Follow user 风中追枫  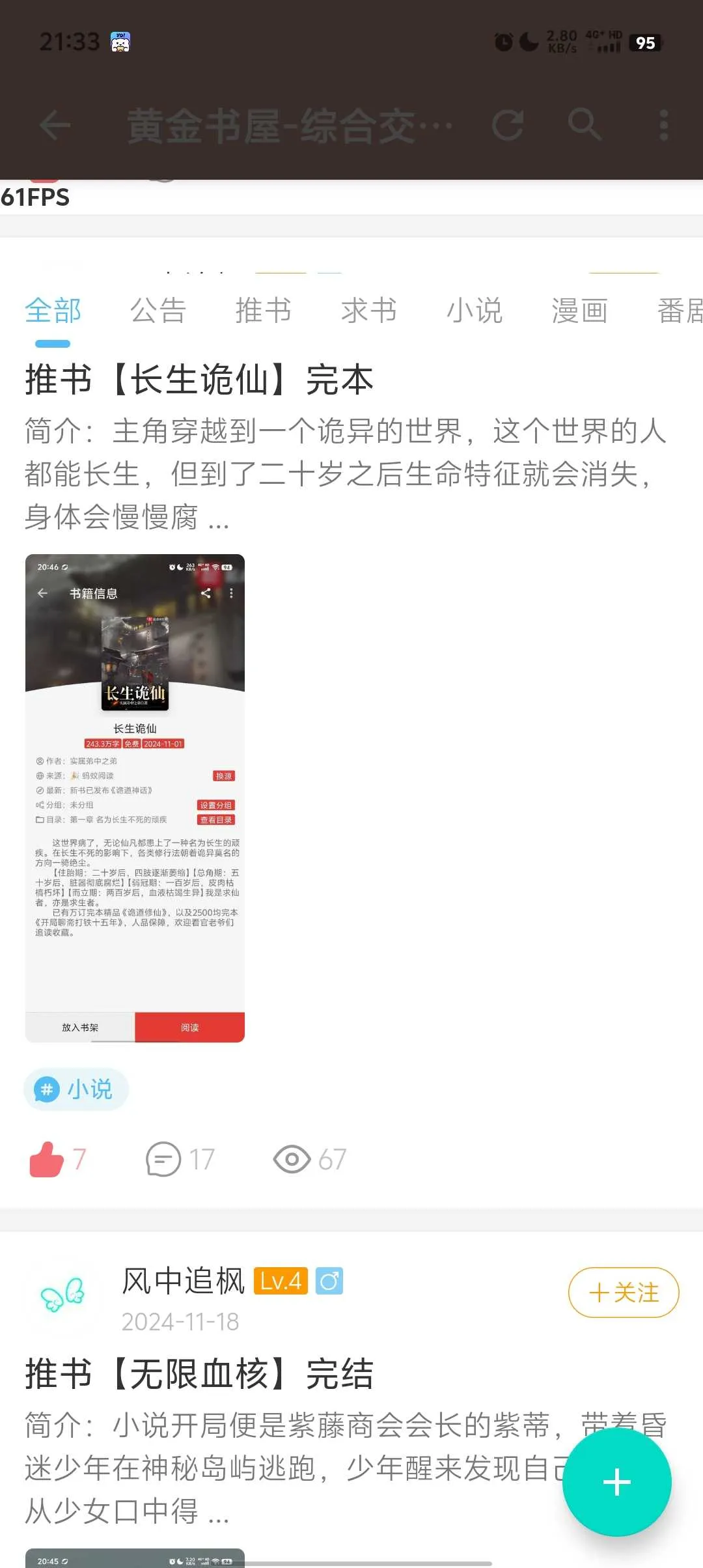[x=623, y=1292]
